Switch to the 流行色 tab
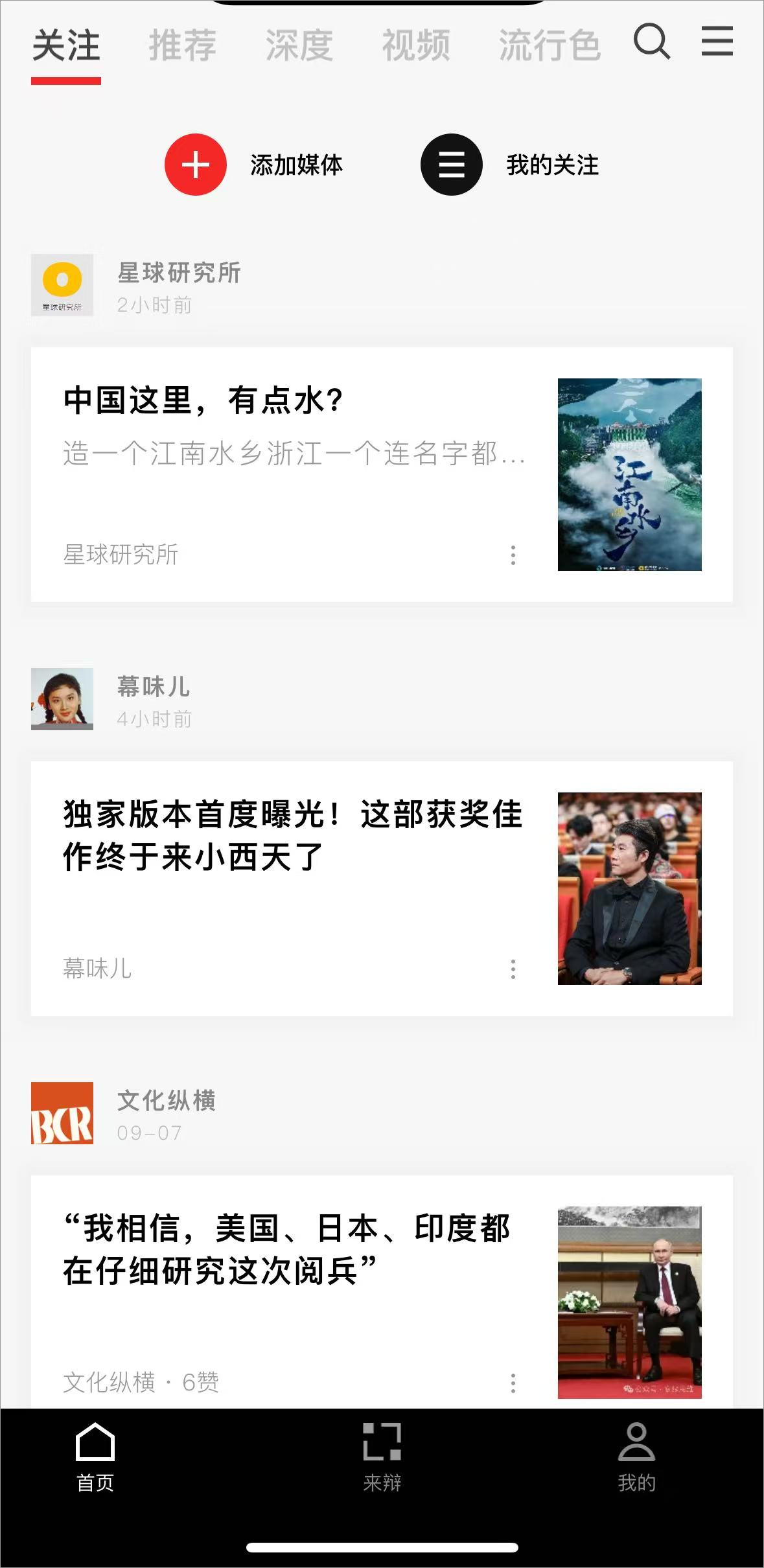 pyautogui.click(x=550, y=45)
